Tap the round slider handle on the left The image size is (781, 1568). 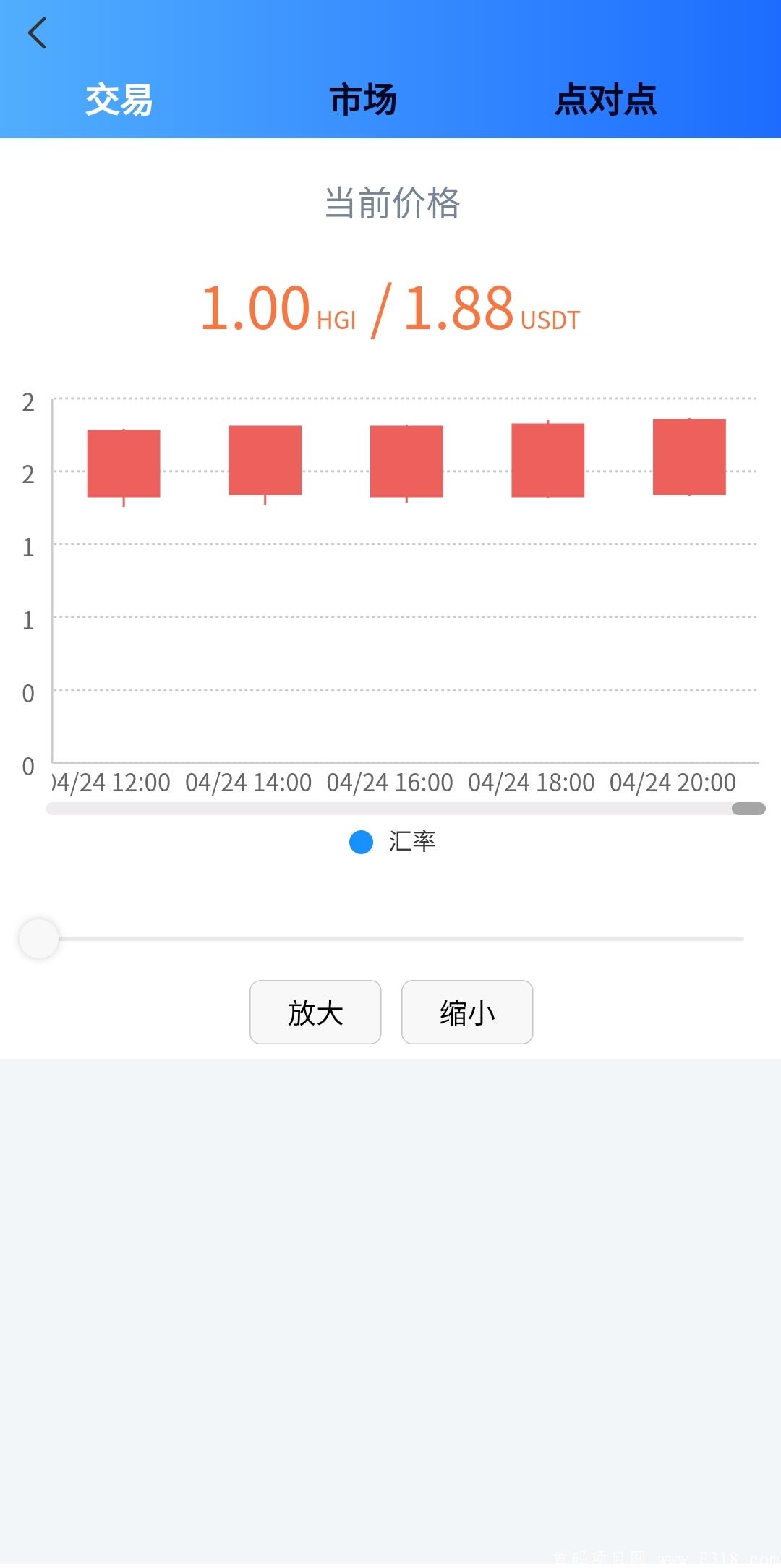tap(39, 938)
